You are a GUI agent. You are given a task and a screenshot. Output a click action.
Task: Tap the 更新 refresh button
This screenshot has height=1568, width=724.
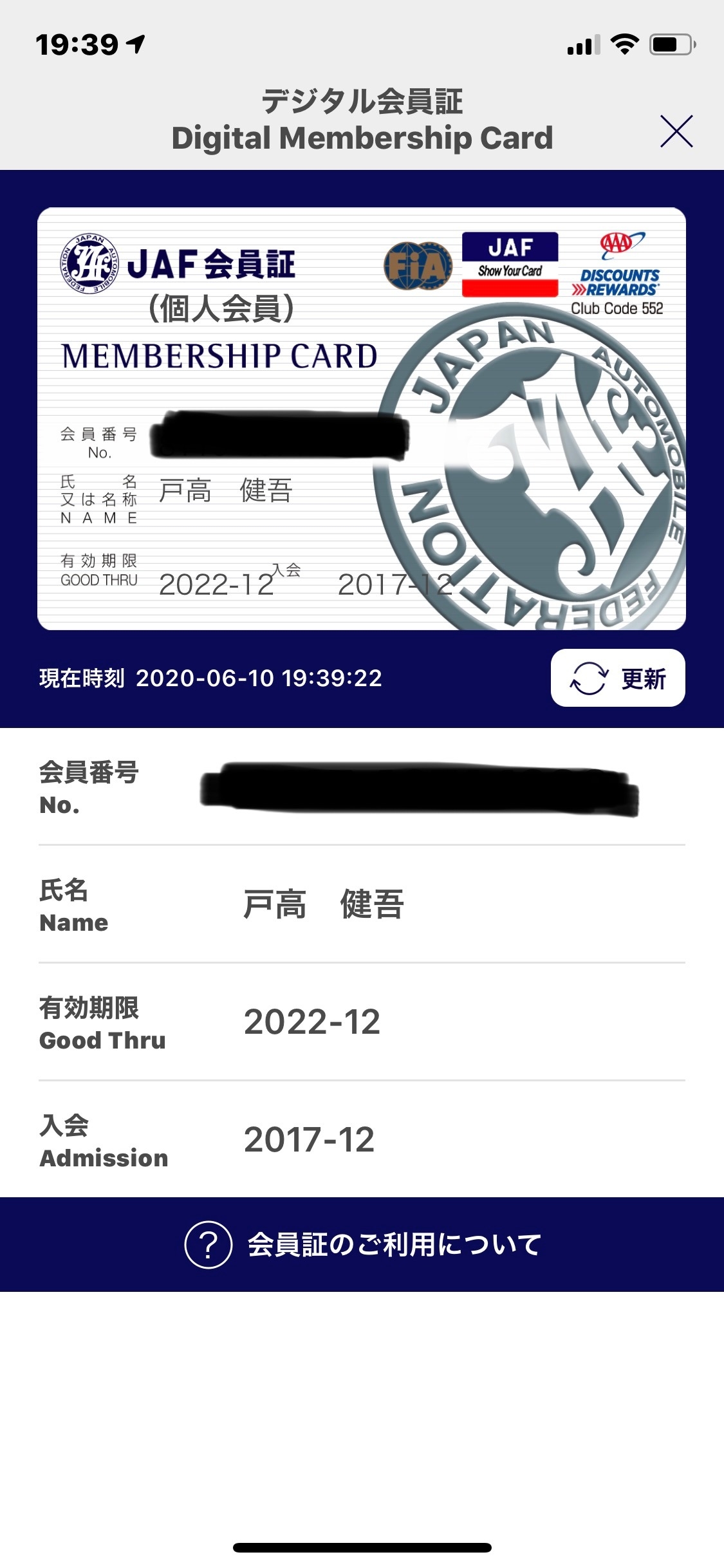[617, 678]
